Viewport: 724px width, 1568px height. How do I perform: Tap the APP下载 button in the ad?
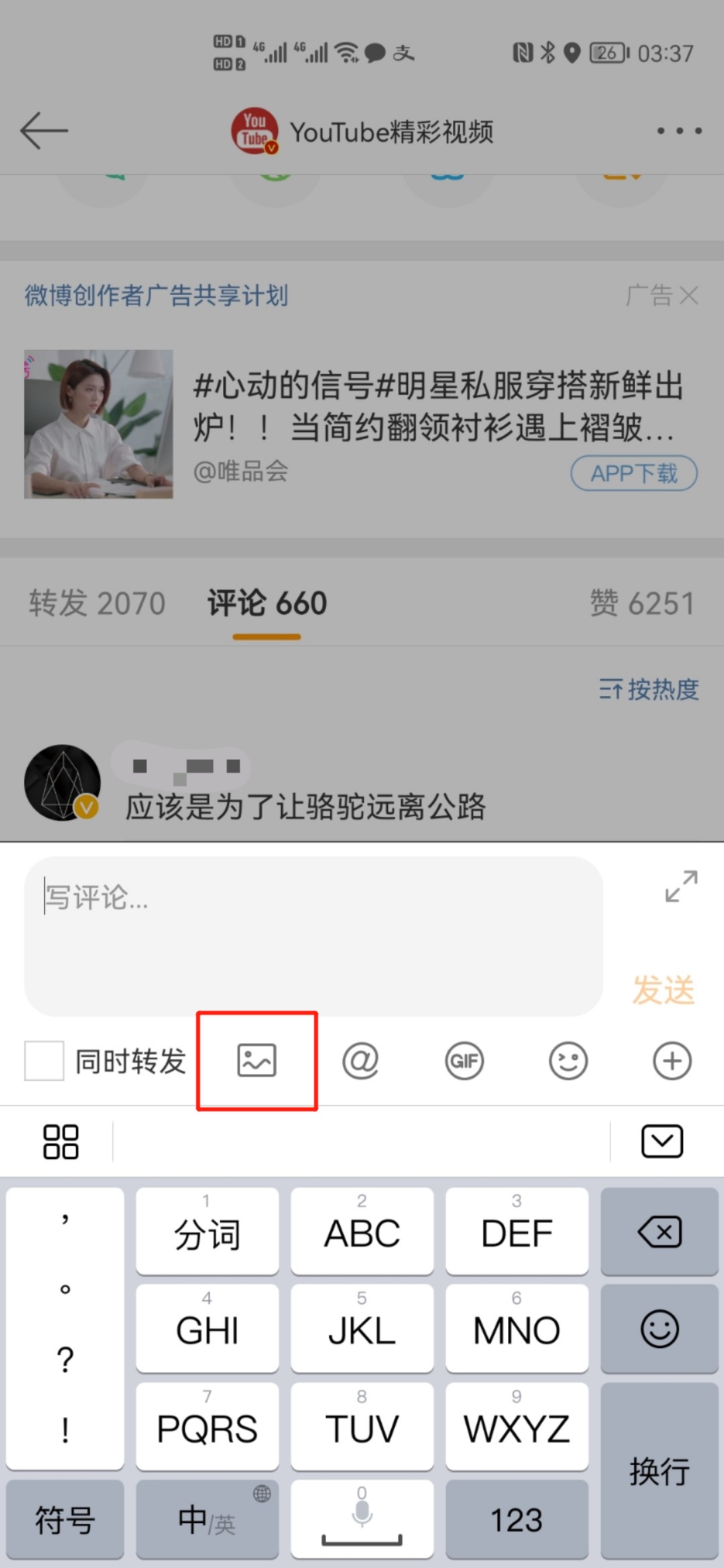click(x=633, y=474)
